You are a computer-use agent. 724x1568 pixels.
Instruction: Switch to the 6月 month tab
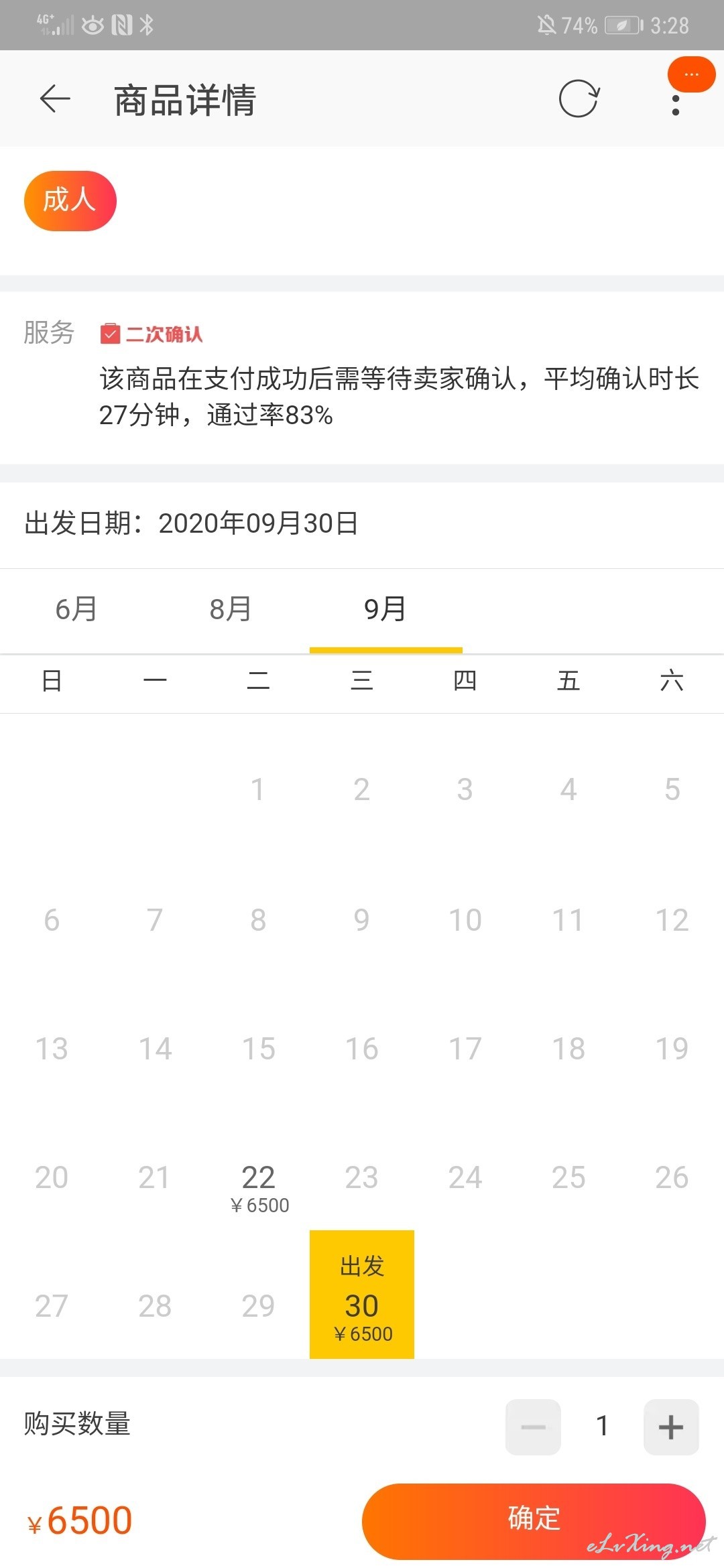[x=76, y=609]
